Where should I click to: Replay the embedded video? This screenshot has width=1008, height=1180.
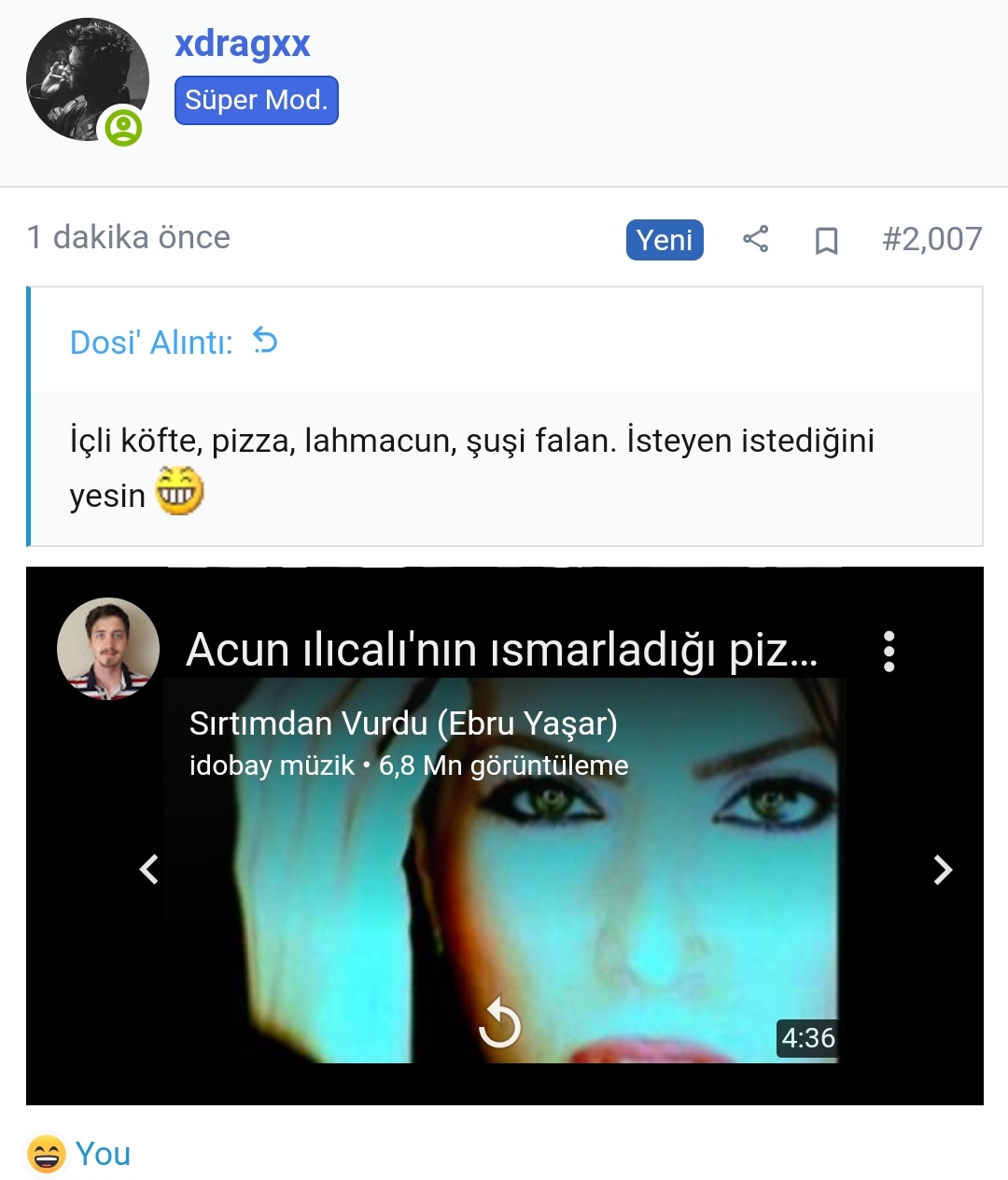pyautogui.click(x=499, y=1023)
